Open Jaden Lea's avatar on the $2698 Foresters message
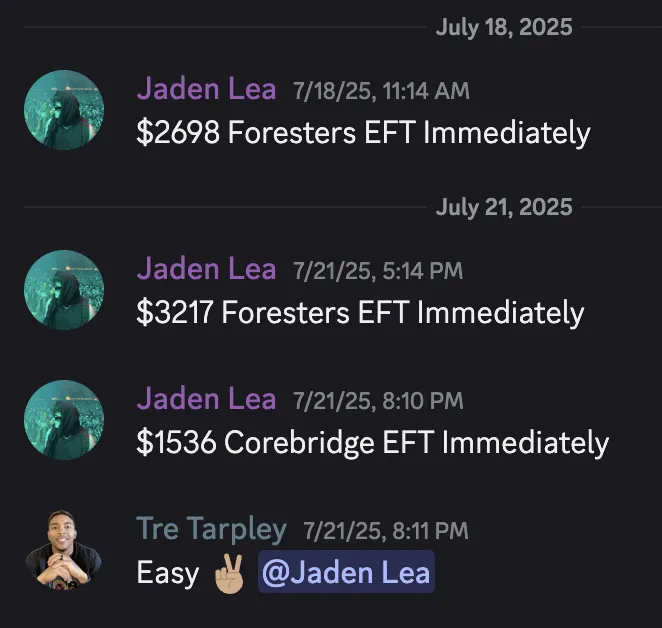 point(64,110)
